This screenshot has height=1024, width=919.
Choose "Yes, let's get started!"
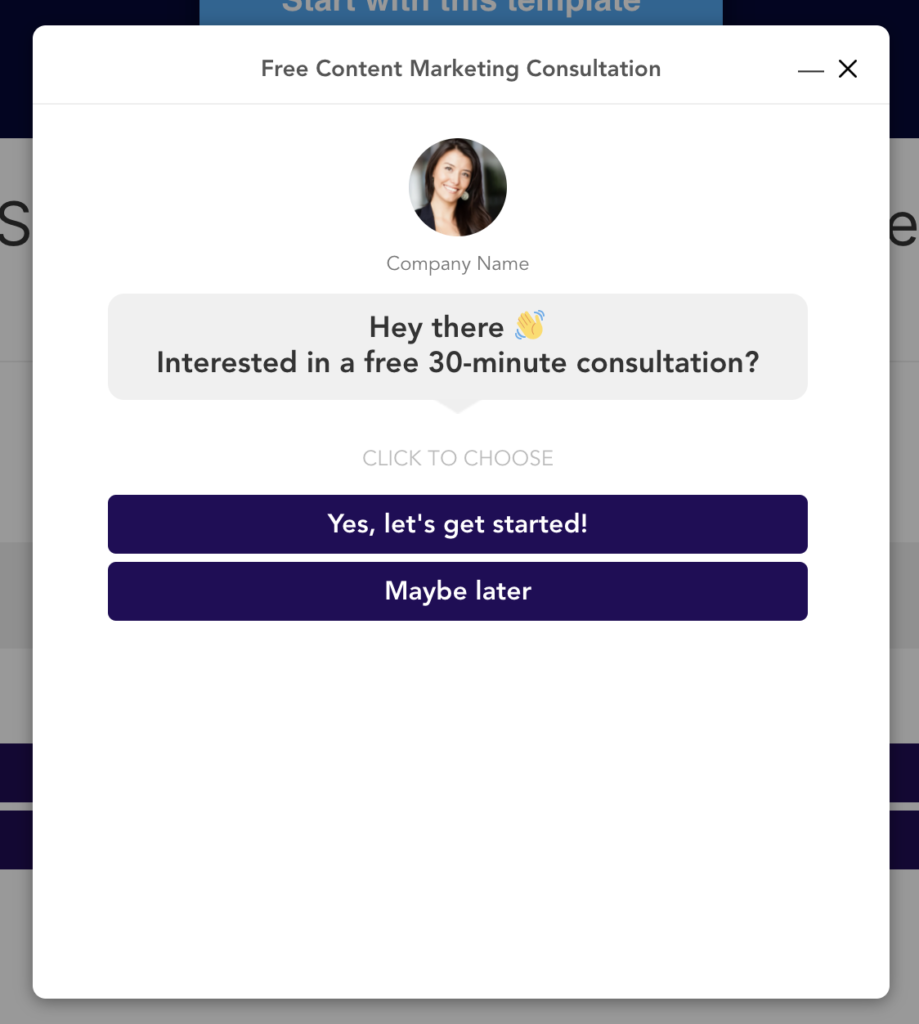coord(457,524)
